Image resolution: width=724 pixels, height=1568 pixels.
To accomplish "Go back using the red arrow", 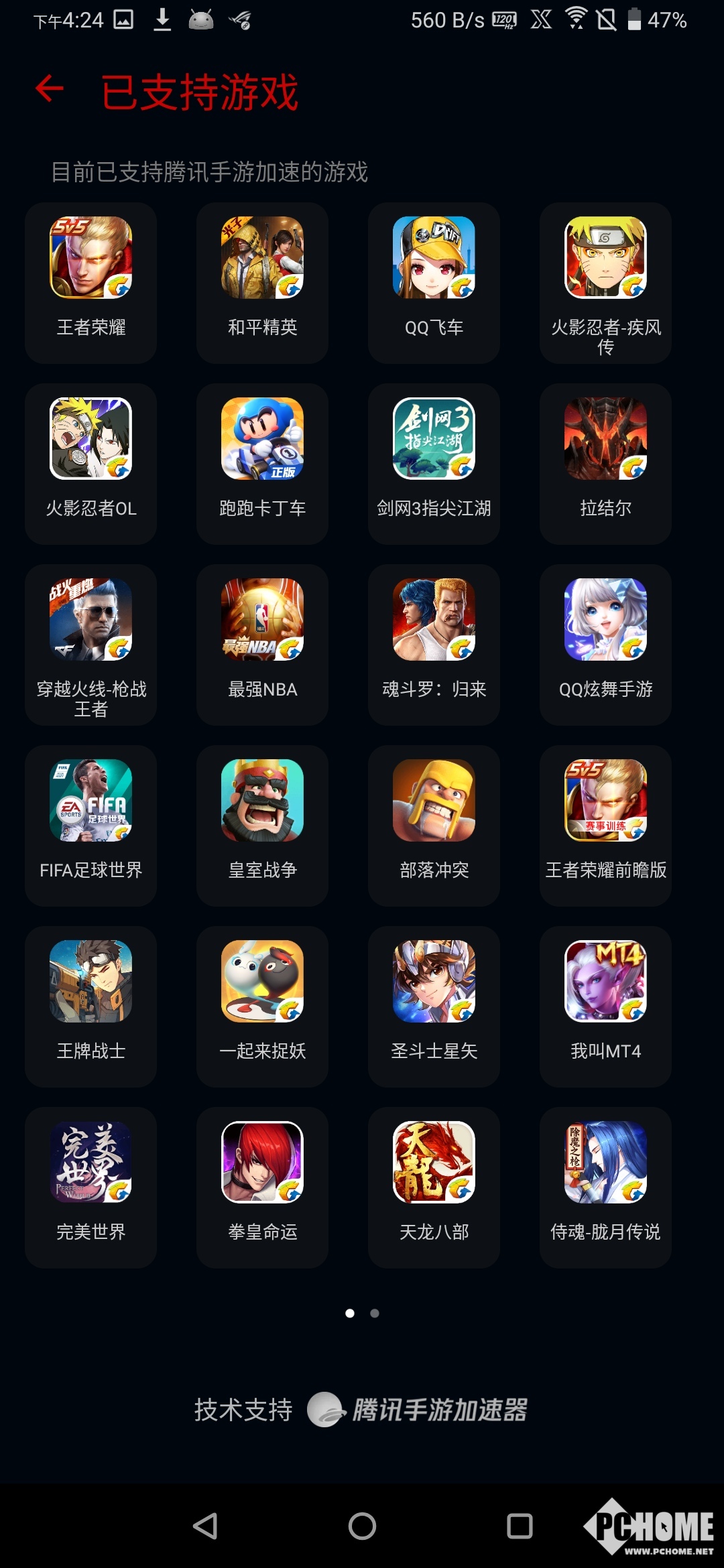I will [x=50, y=89].
